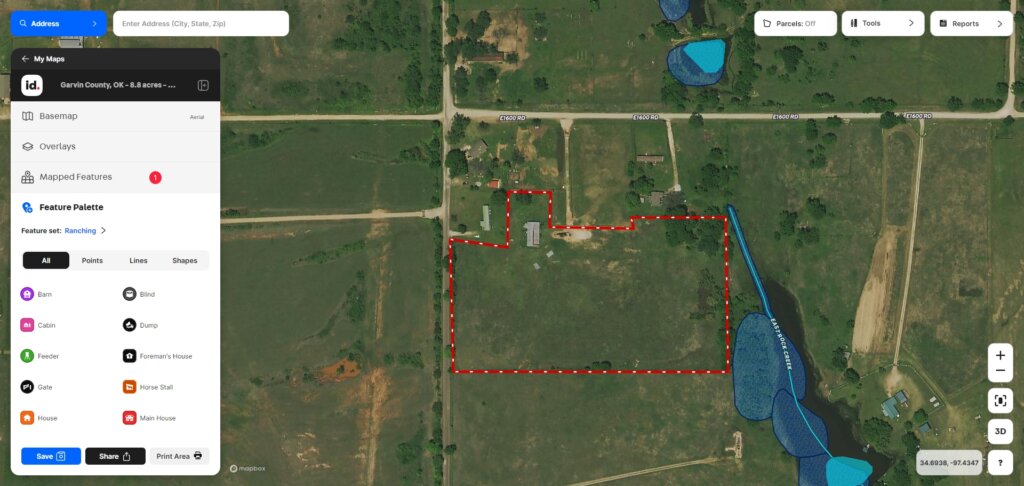Change the Ranching feature set
The height and width of the screenshot is (486, 1024).
pos(86,230)
